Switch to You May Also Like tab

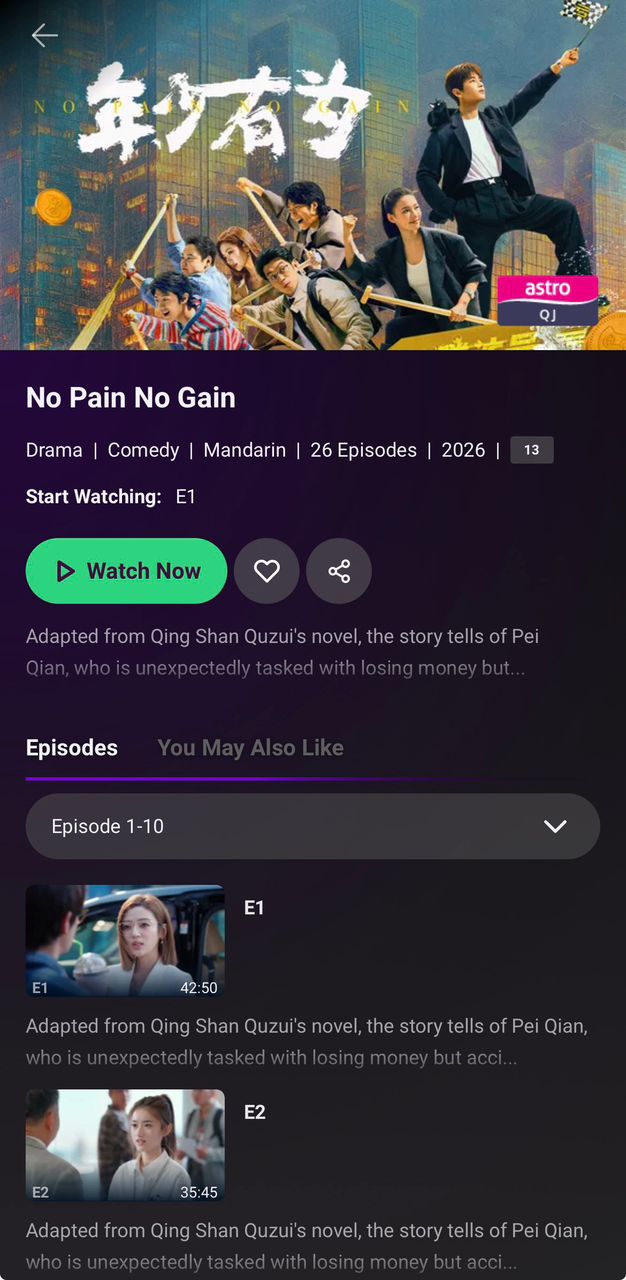(250, 748)
